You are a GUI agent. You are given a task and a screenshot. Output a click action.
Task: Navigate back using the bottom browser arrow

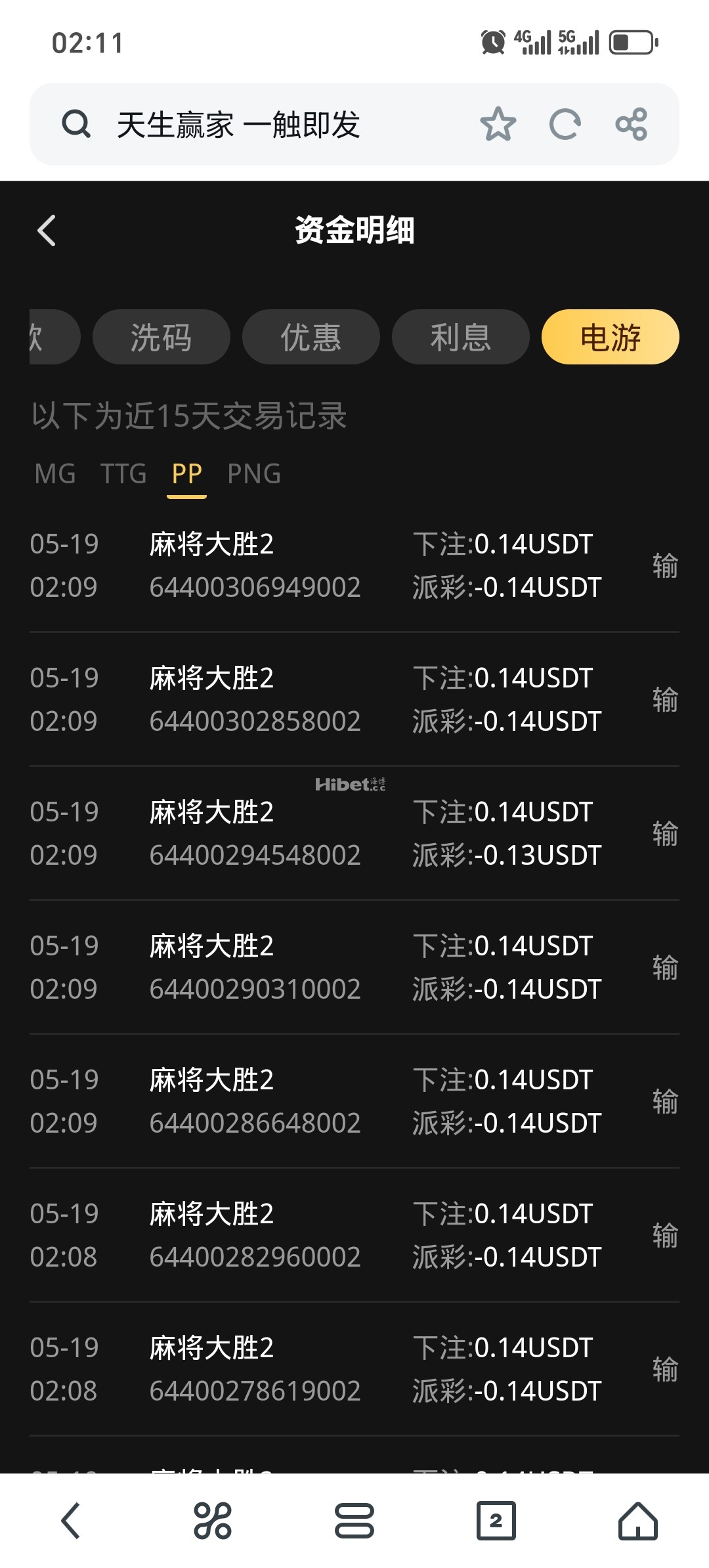point(71,1520)
